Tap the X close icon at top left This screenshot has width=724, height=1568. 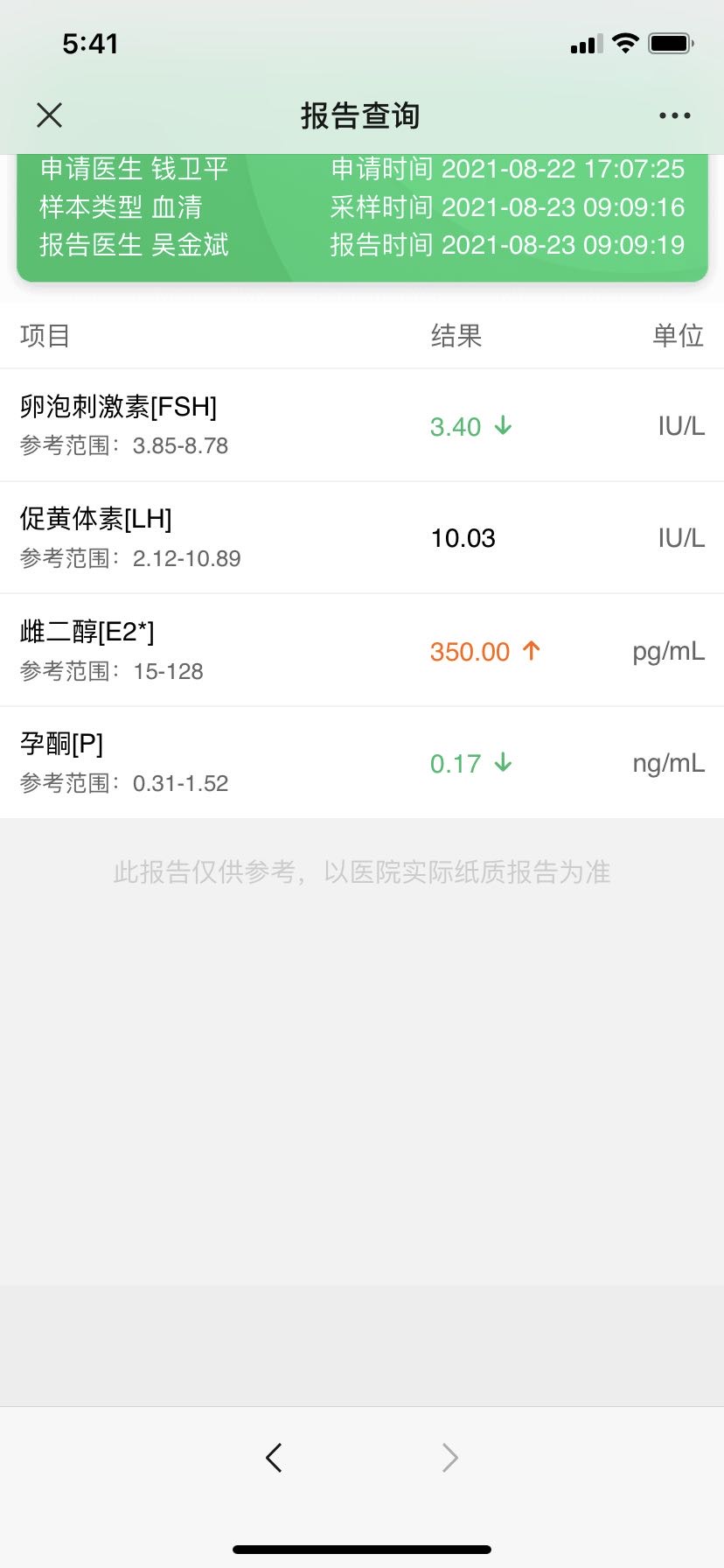pos(49,115)
